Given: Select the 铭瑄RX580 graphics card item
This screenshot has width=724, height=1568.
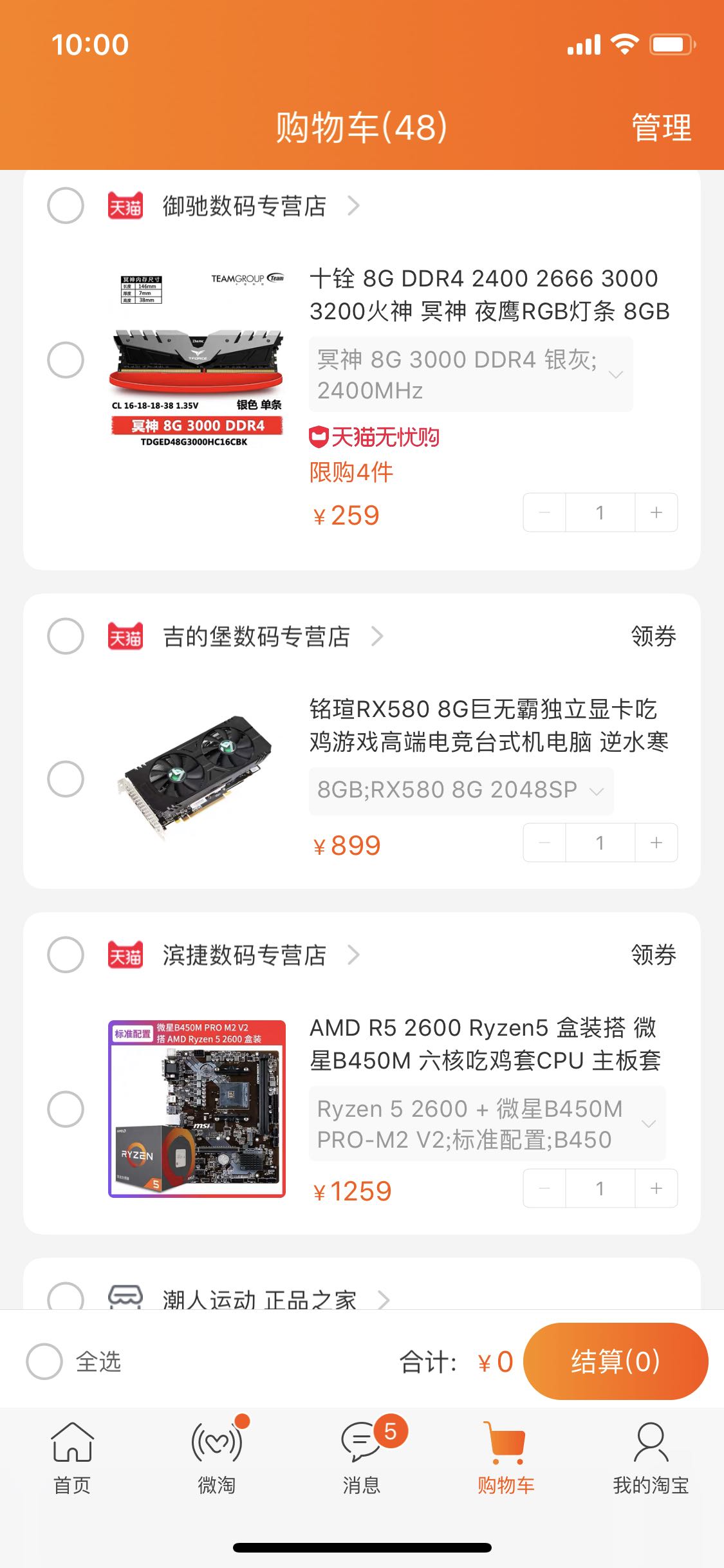Looking at the screenshot, I should click(66, 779).
